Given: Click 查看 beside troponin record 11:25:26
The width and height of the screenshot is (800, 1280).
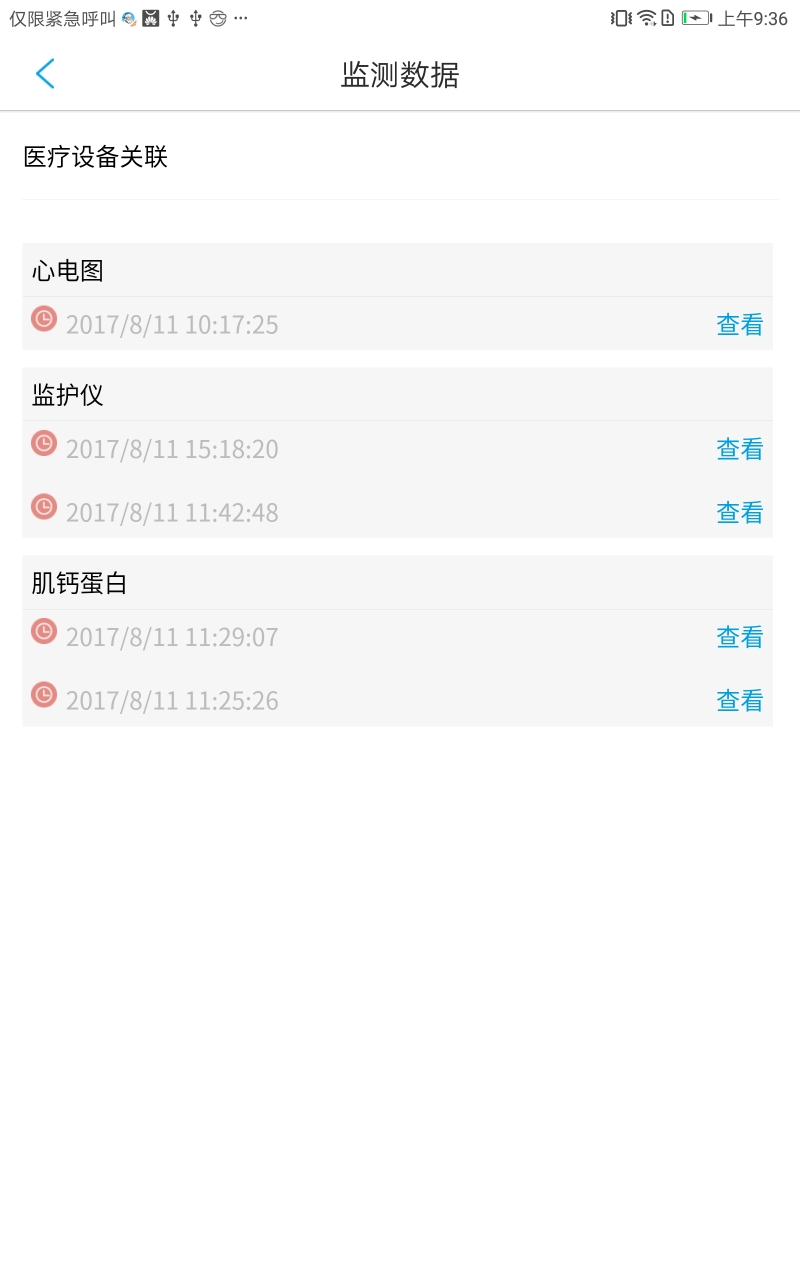Looking at the screenshot, I should 739,700.
